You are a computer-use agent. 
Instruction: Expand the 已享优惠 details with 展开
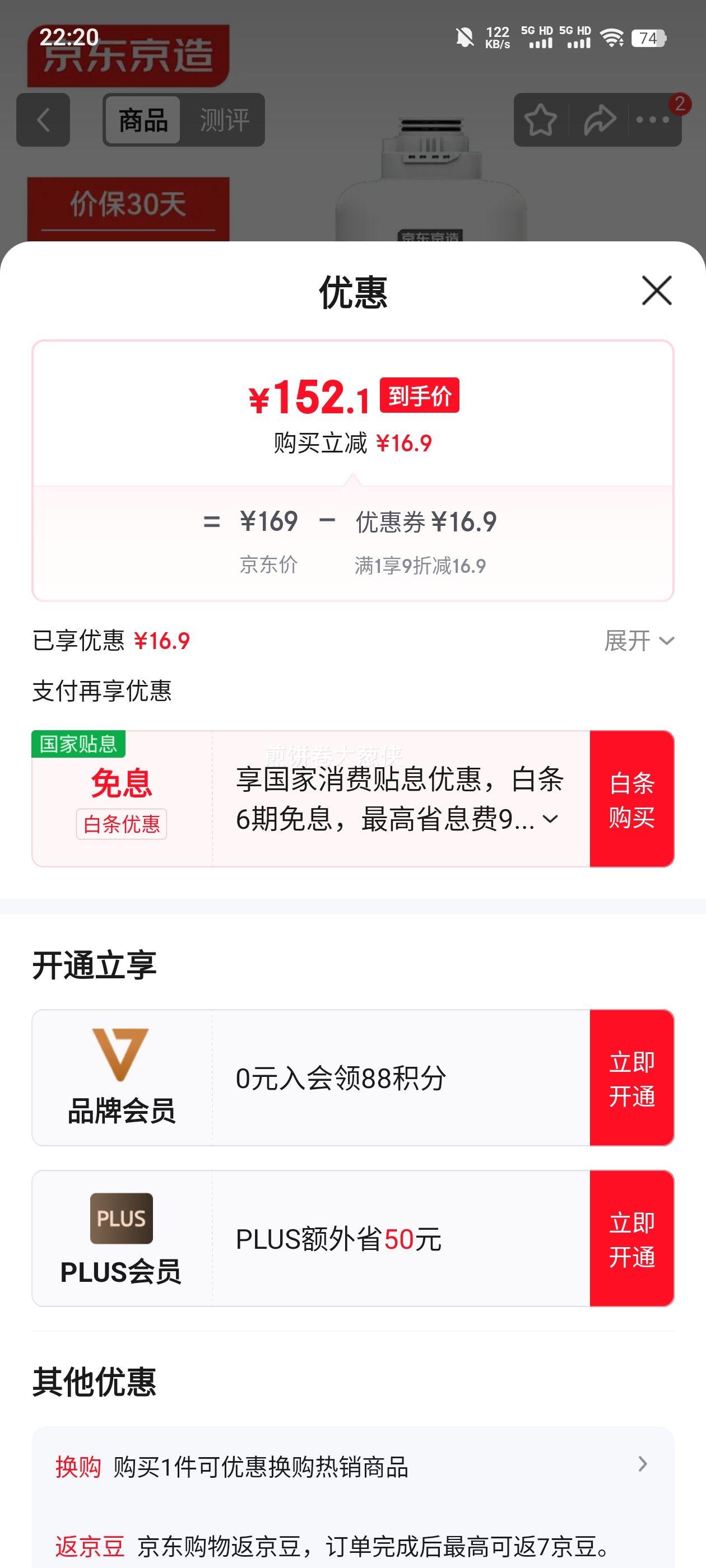coord(639,640)
